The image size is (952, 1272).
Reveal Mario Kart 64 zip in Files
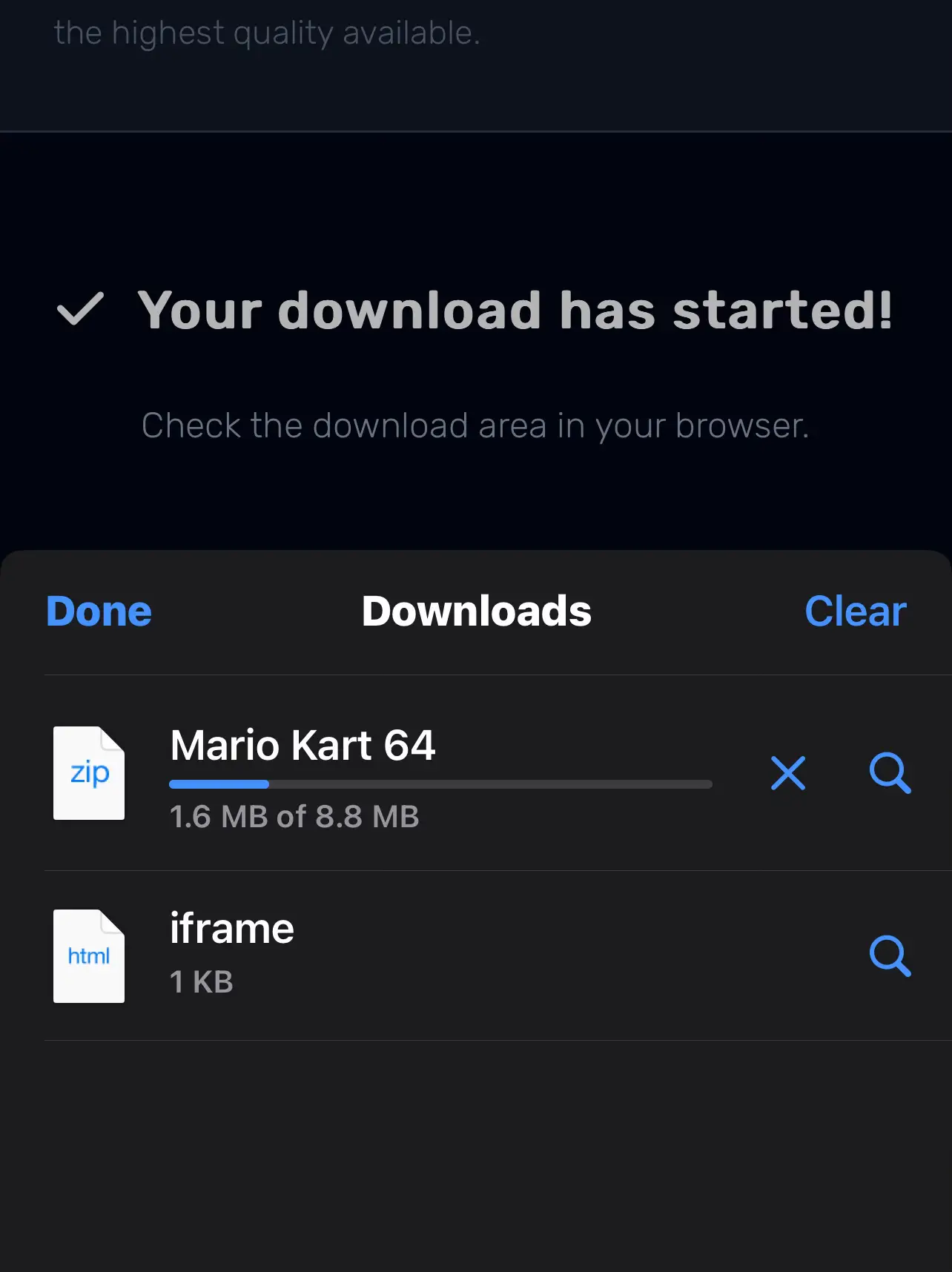click(890, 773)
